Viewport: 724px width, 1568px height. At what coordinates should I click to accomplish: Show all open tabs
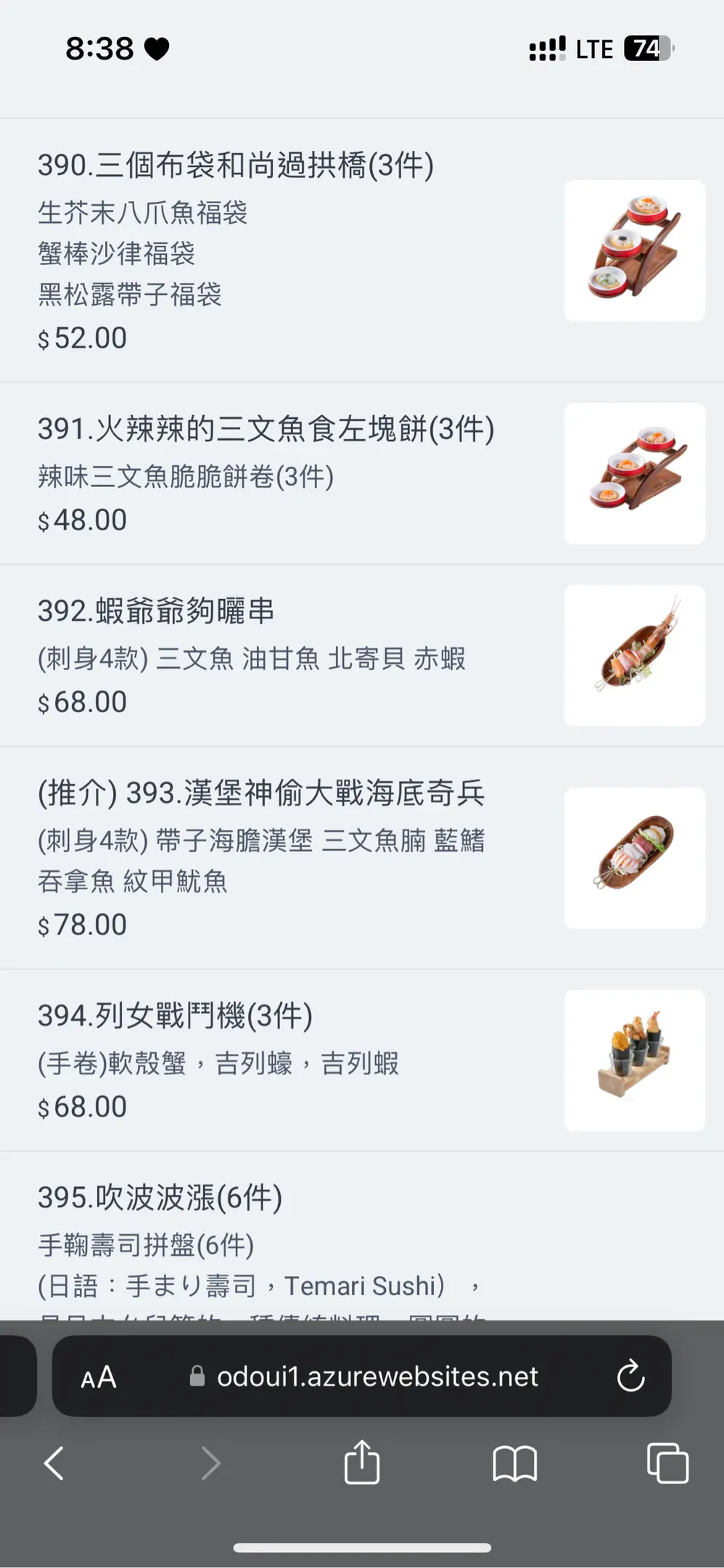click(x=667, y=1463)
